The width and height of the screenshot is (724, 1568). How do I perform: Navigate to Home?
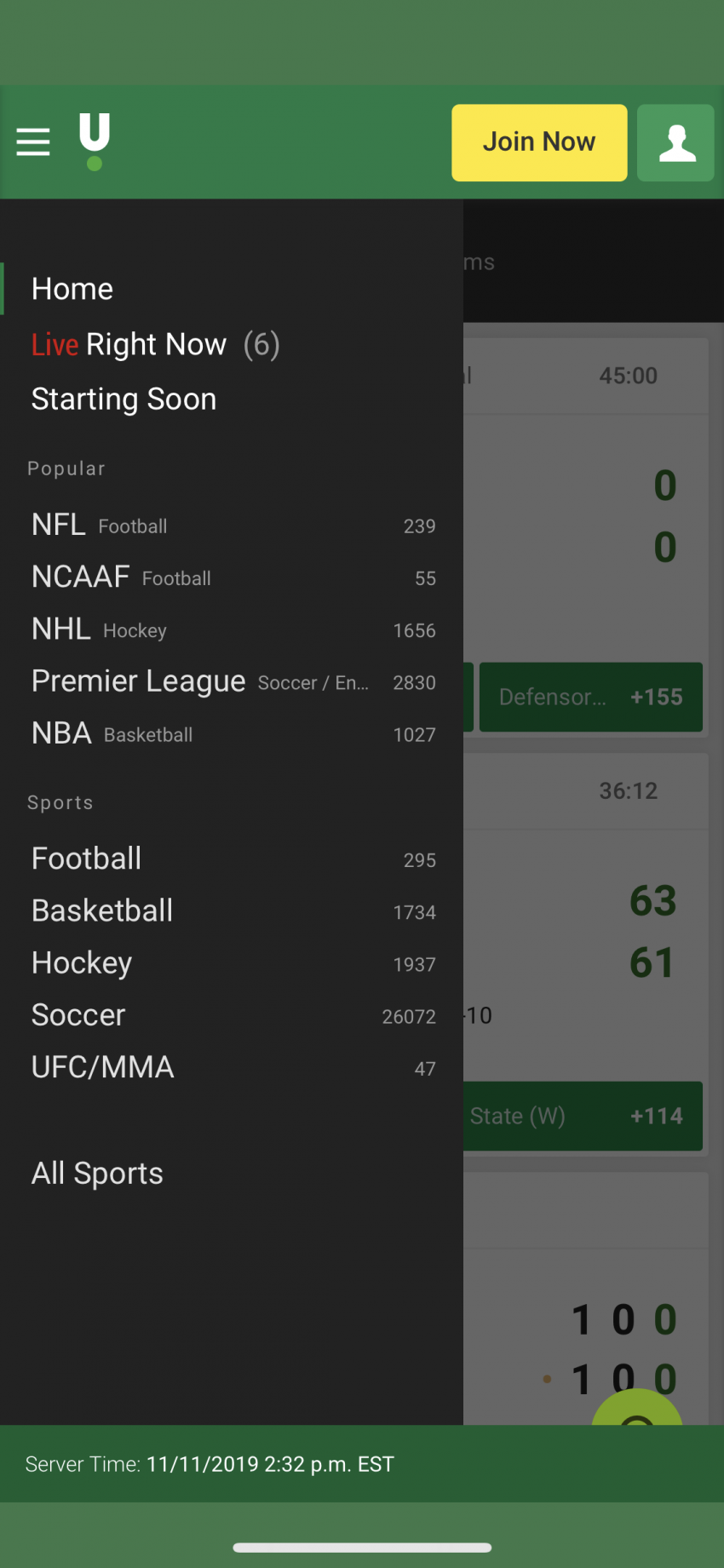[72, 288]
